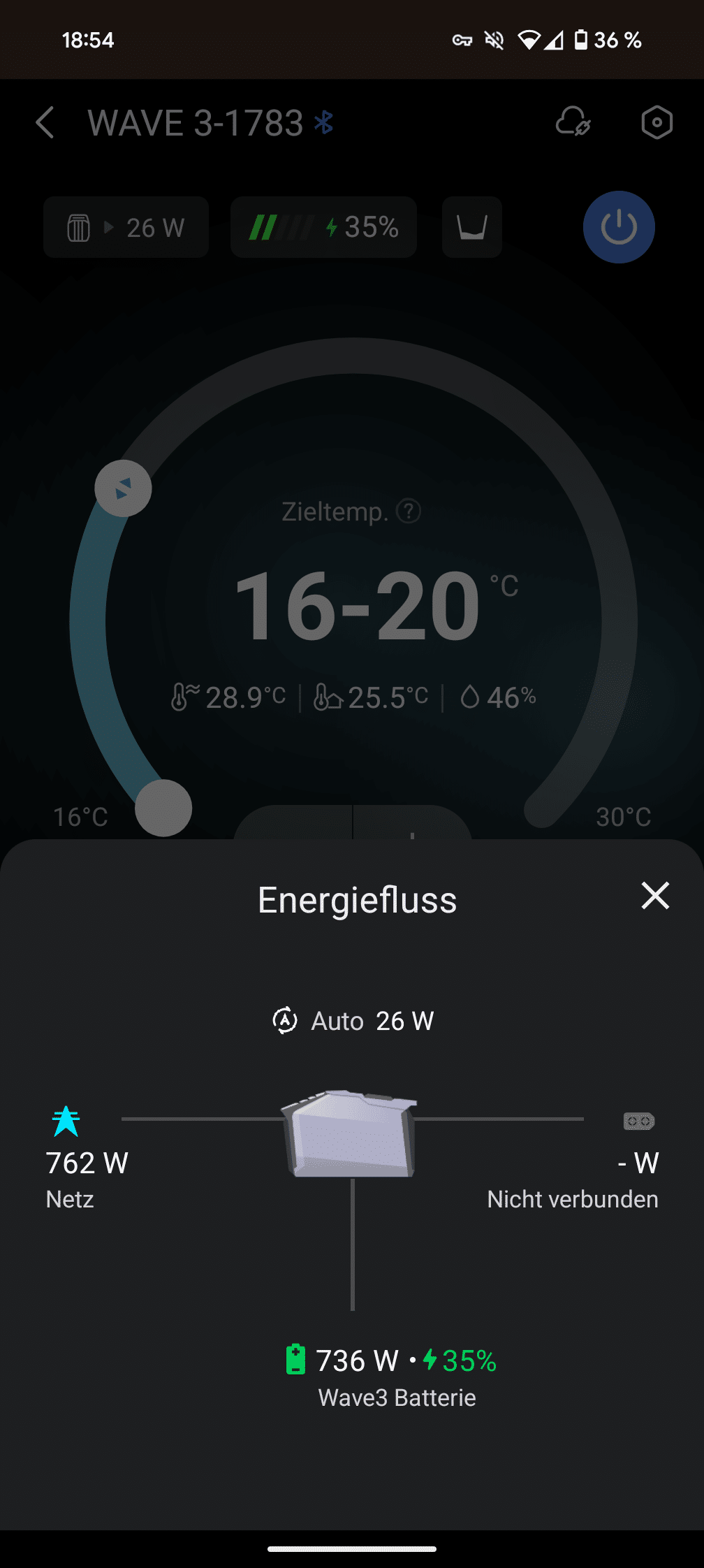The height and width of the screenshot is (1568, 704).
Task: Tap the 35% battery status chip
Action: pyautogui.click(x=324, y=227)
